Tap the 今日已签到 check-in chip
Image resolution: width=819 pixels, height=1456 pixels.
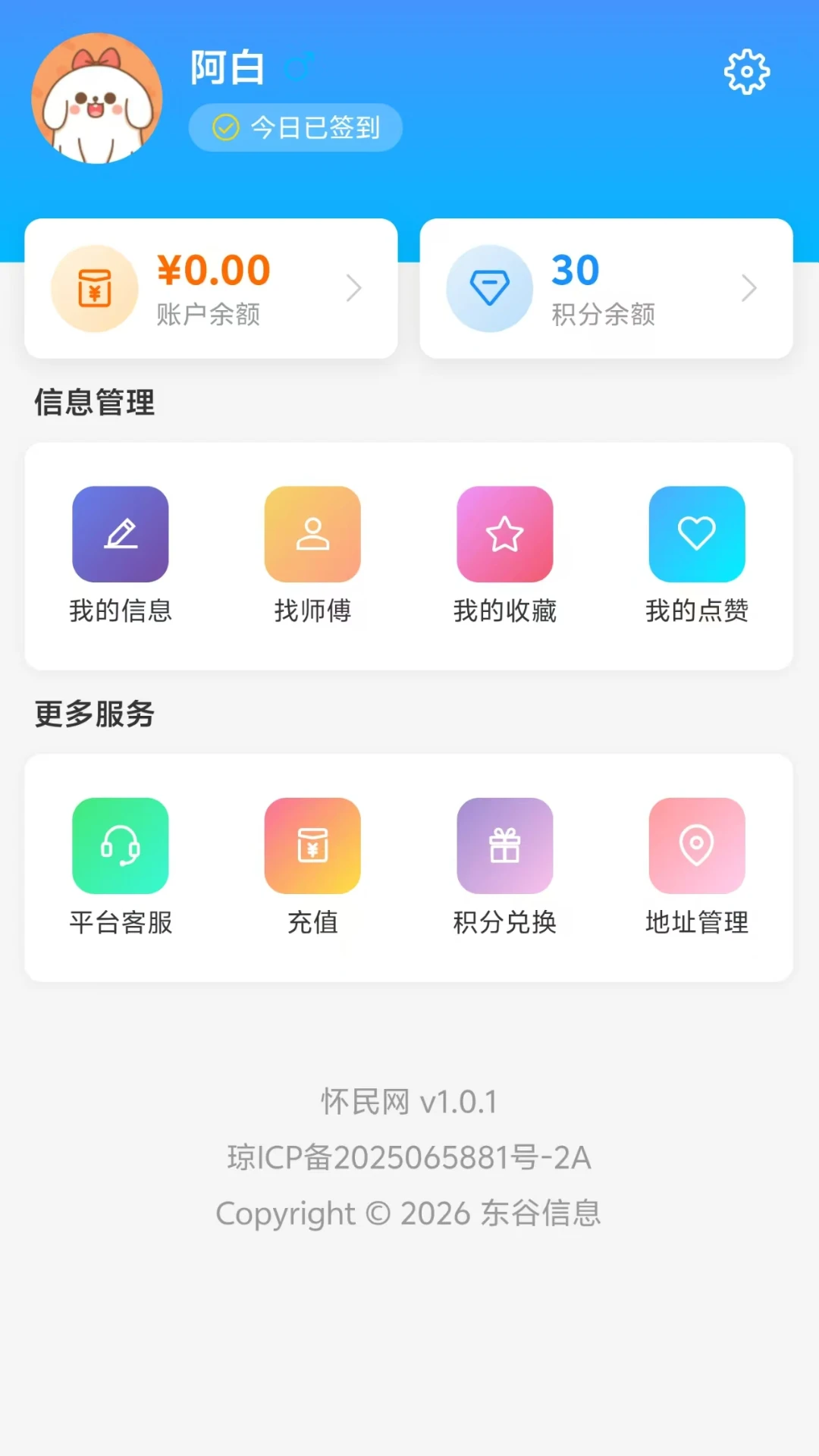tap(296, 127)
